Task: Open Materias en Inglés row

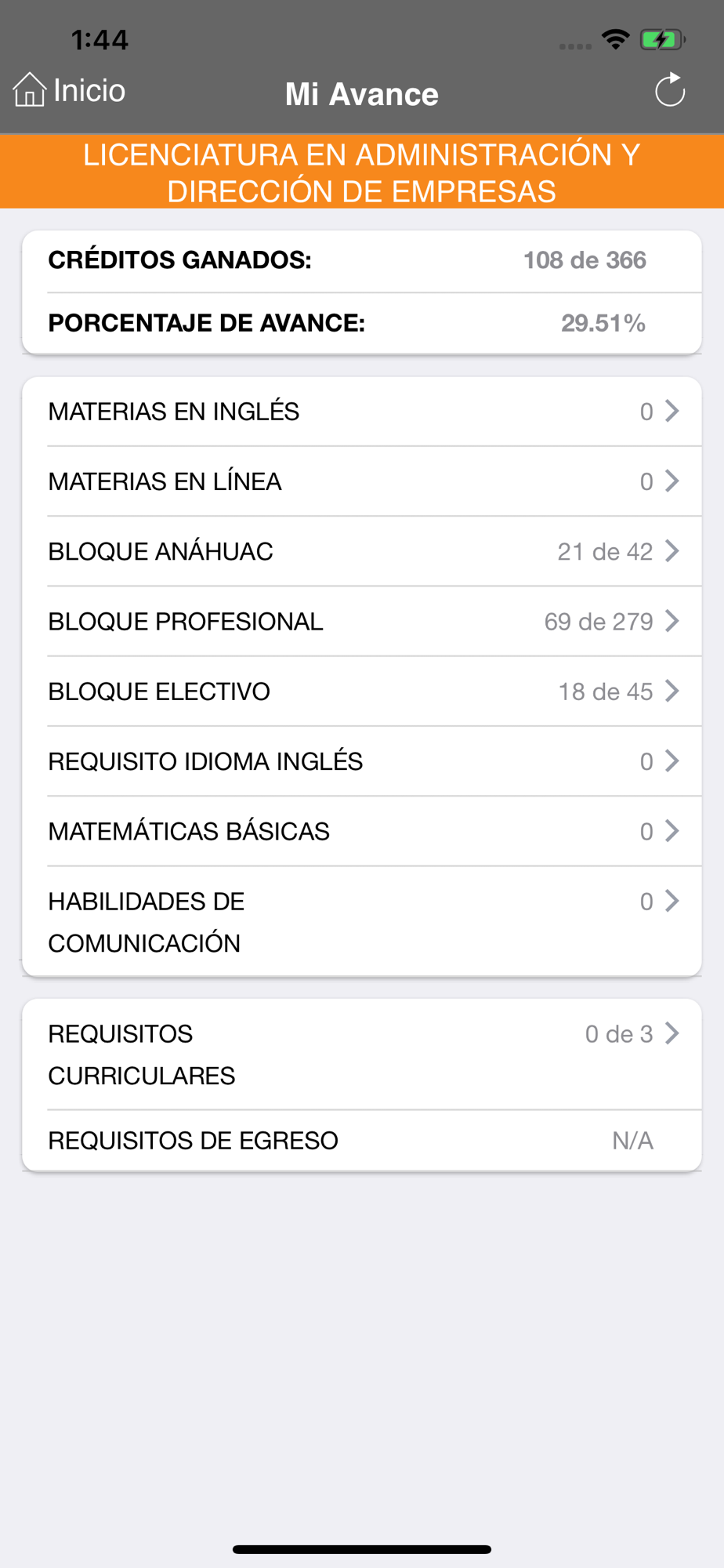Action: coord(362,412)
